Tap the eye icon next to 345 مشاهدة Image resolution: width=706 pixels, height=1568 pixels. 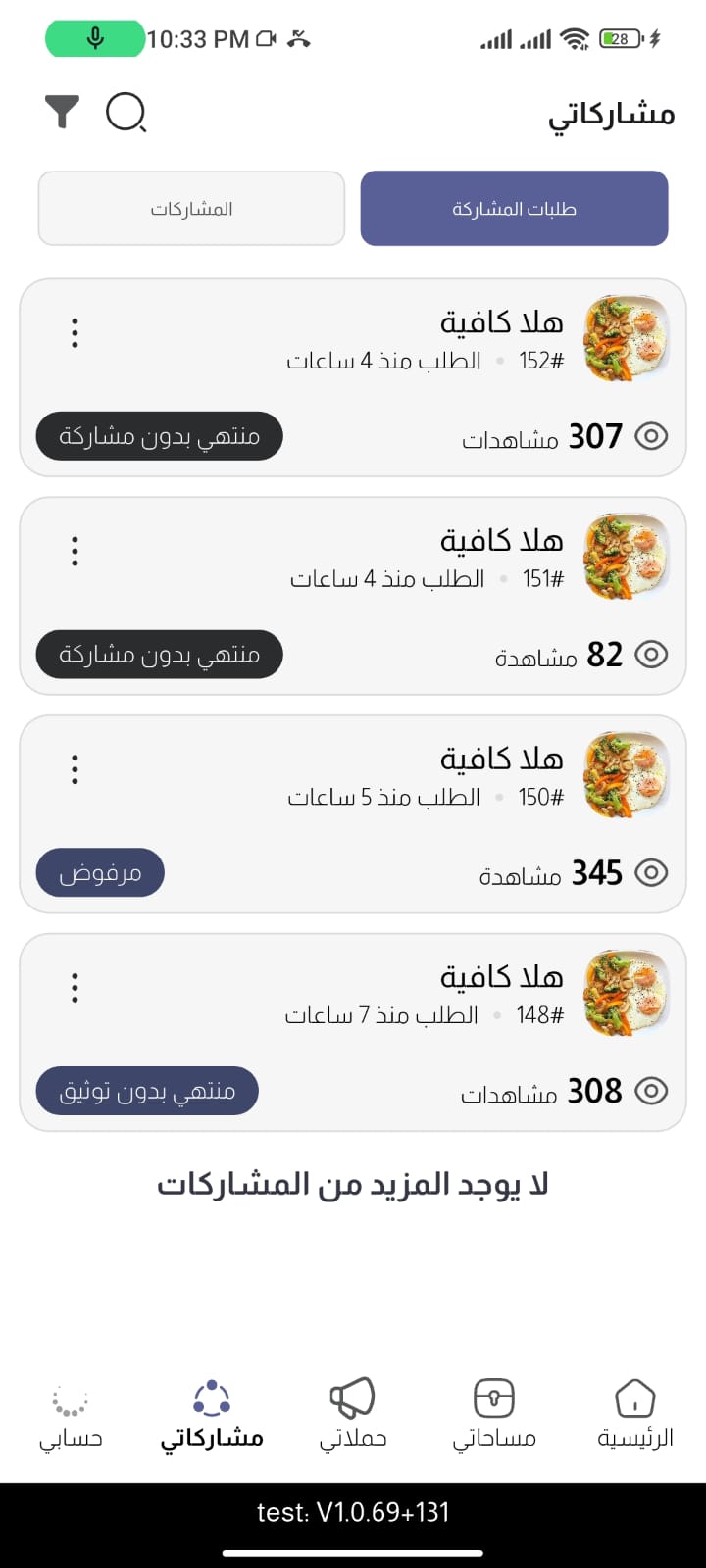pos(650,872)
